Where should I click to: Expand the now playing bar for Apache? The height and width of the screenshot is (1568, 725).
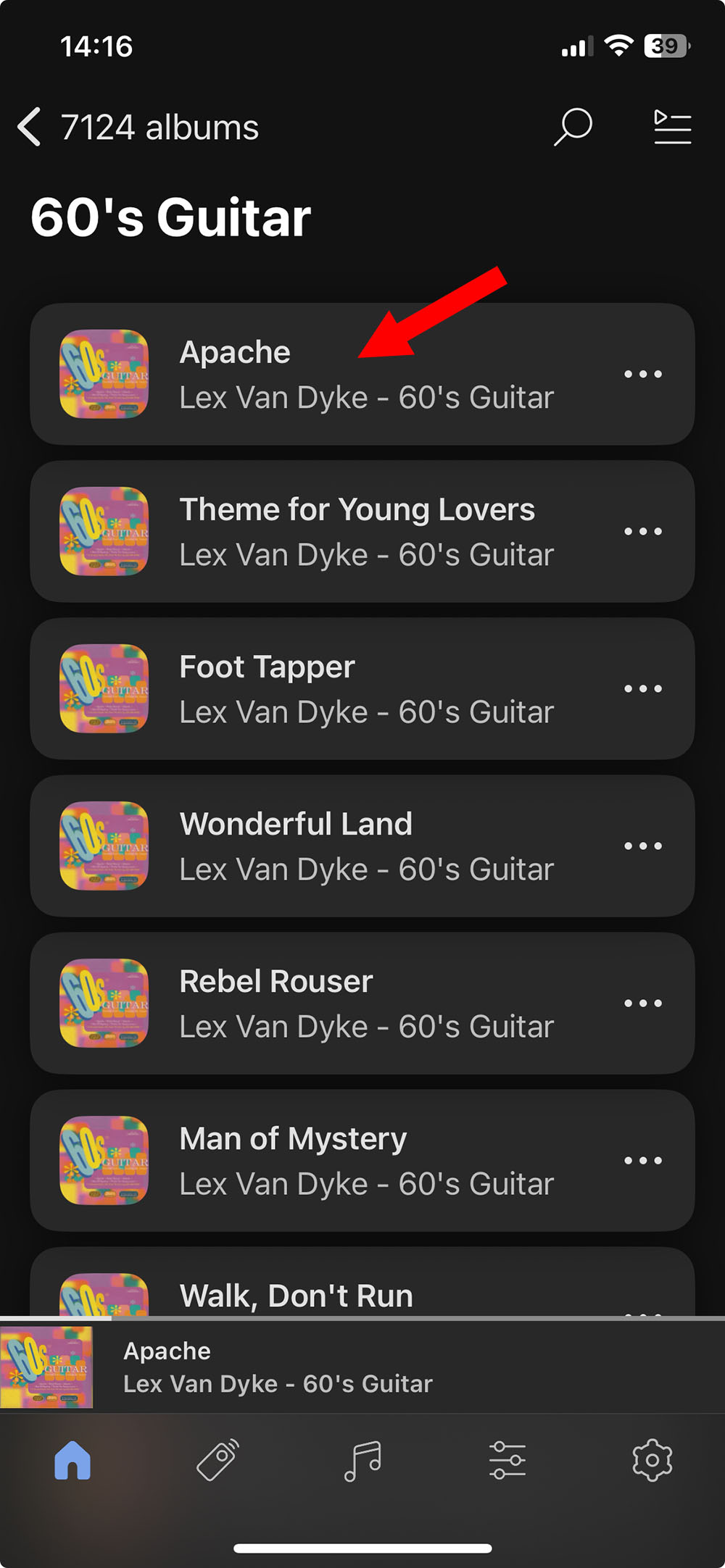pyautogui.click(x=362, y=1367)
